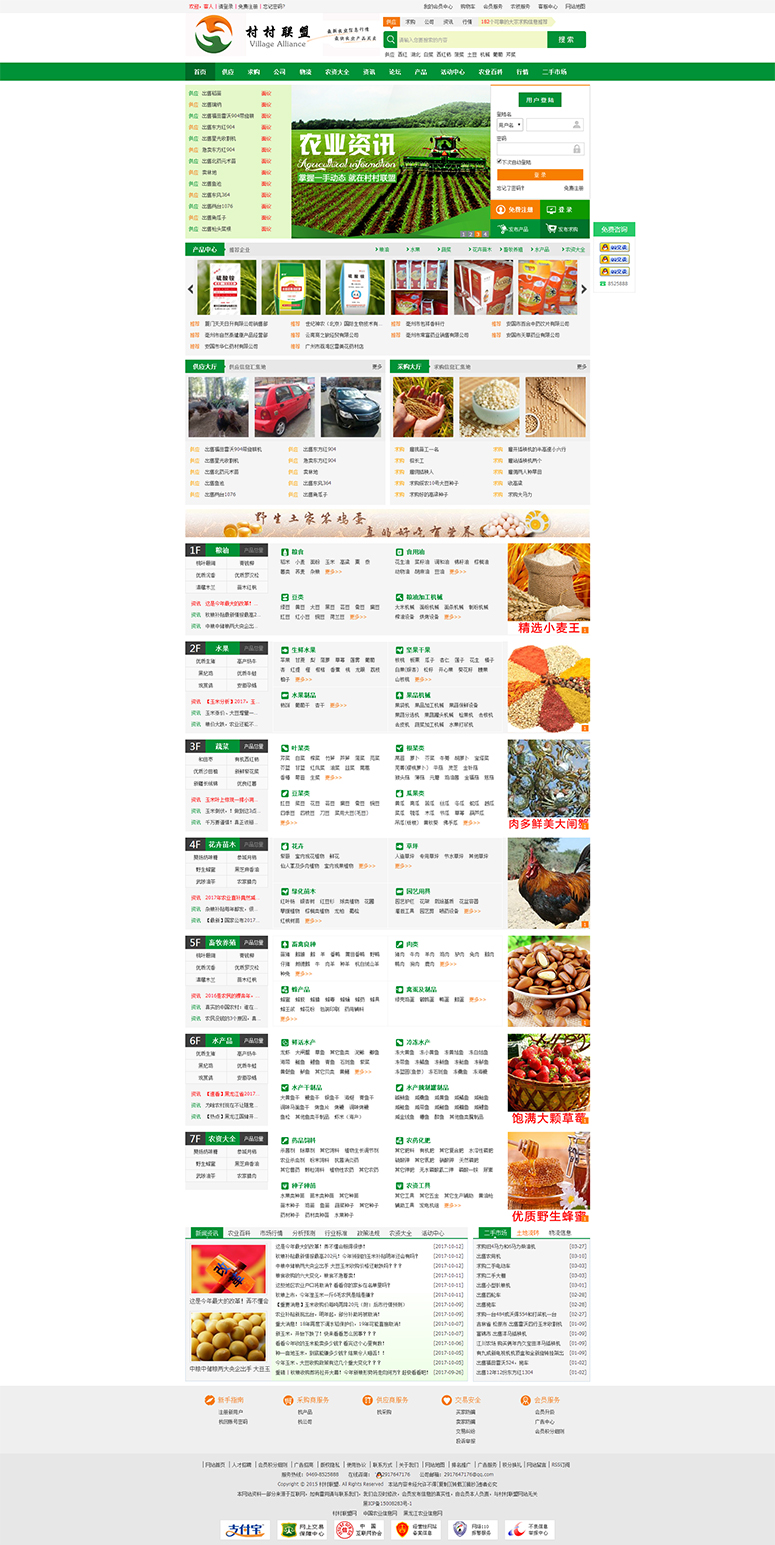
Task: Focus the 密码 password field
Action: click(540, 148)
